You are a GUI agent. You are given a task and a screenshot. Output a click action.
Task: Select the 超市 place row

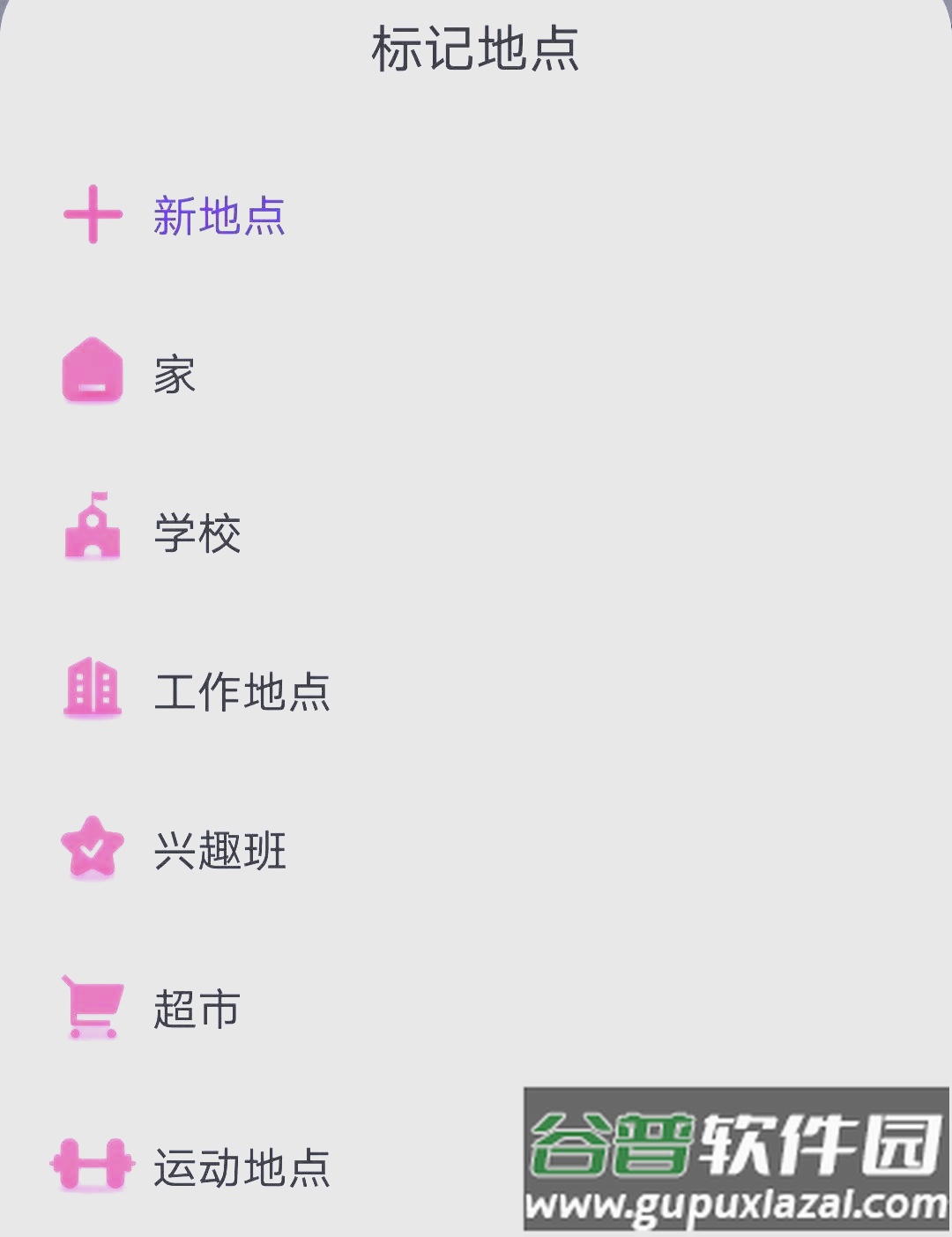[x=197, y=1010]
